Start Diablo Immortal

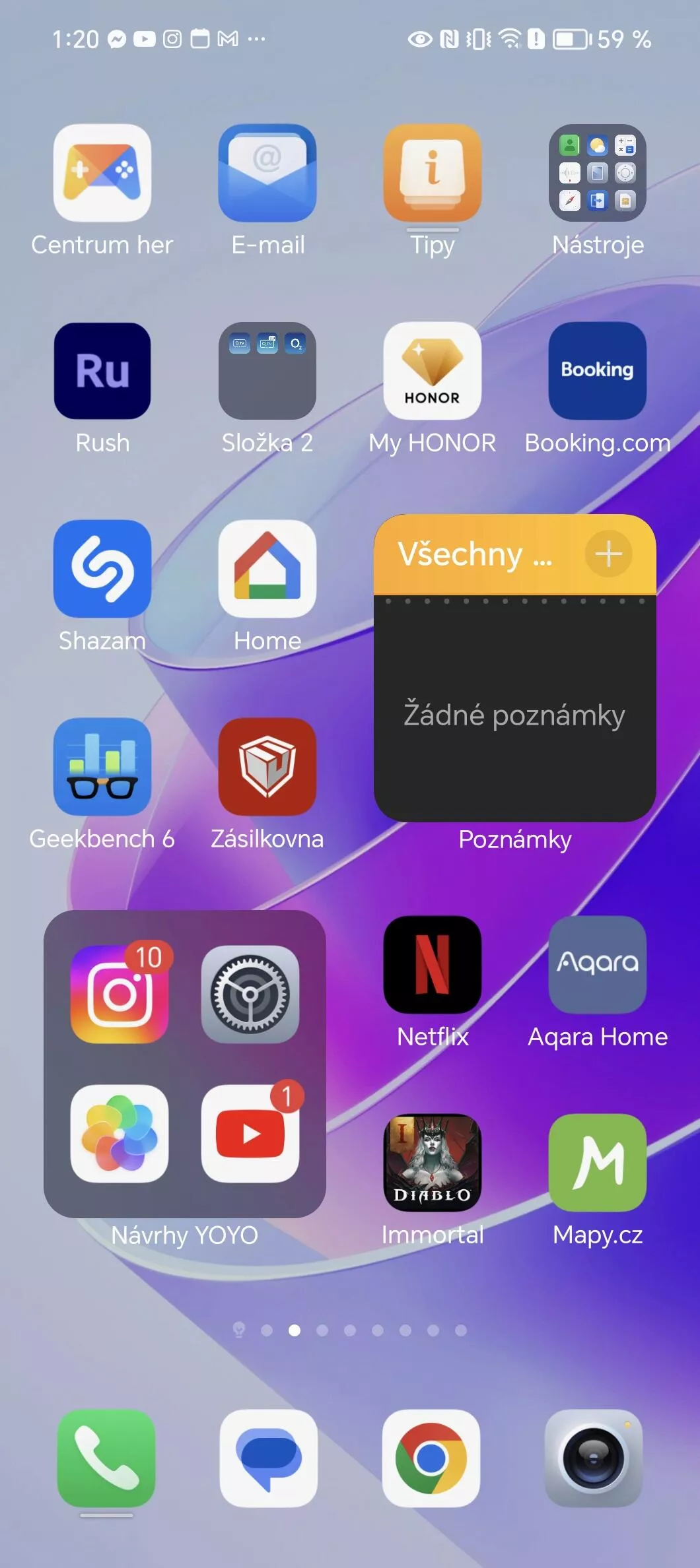(433, 1163)
